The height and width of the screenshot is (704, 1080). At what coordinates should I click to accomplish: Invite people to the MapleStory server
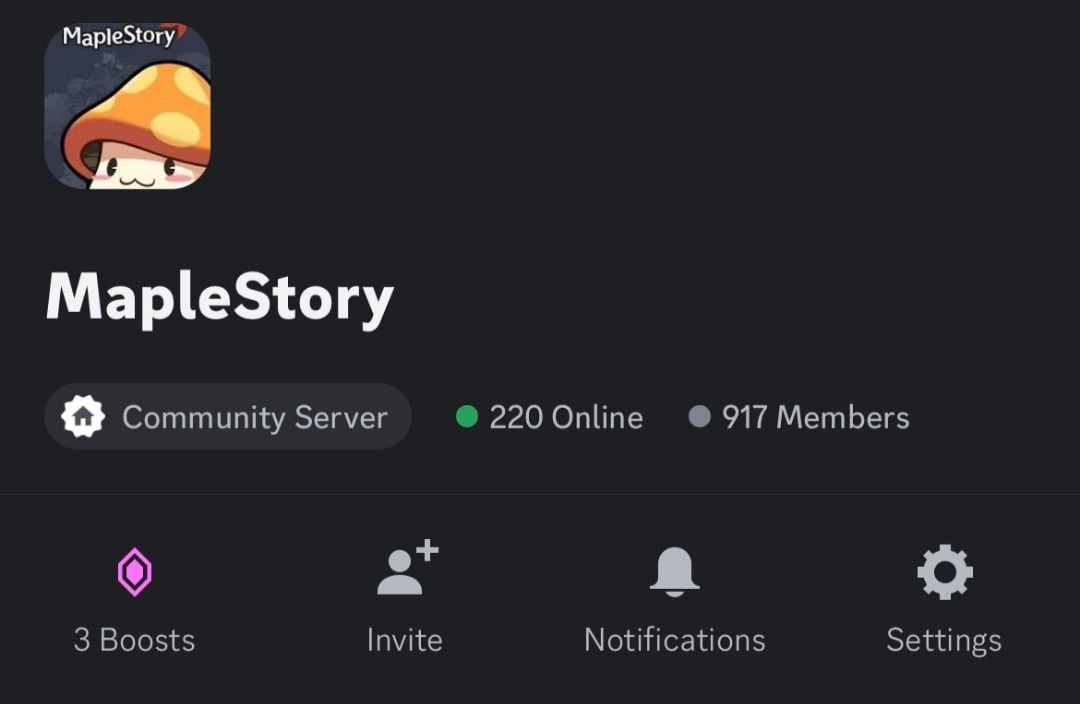click(405, 600)
